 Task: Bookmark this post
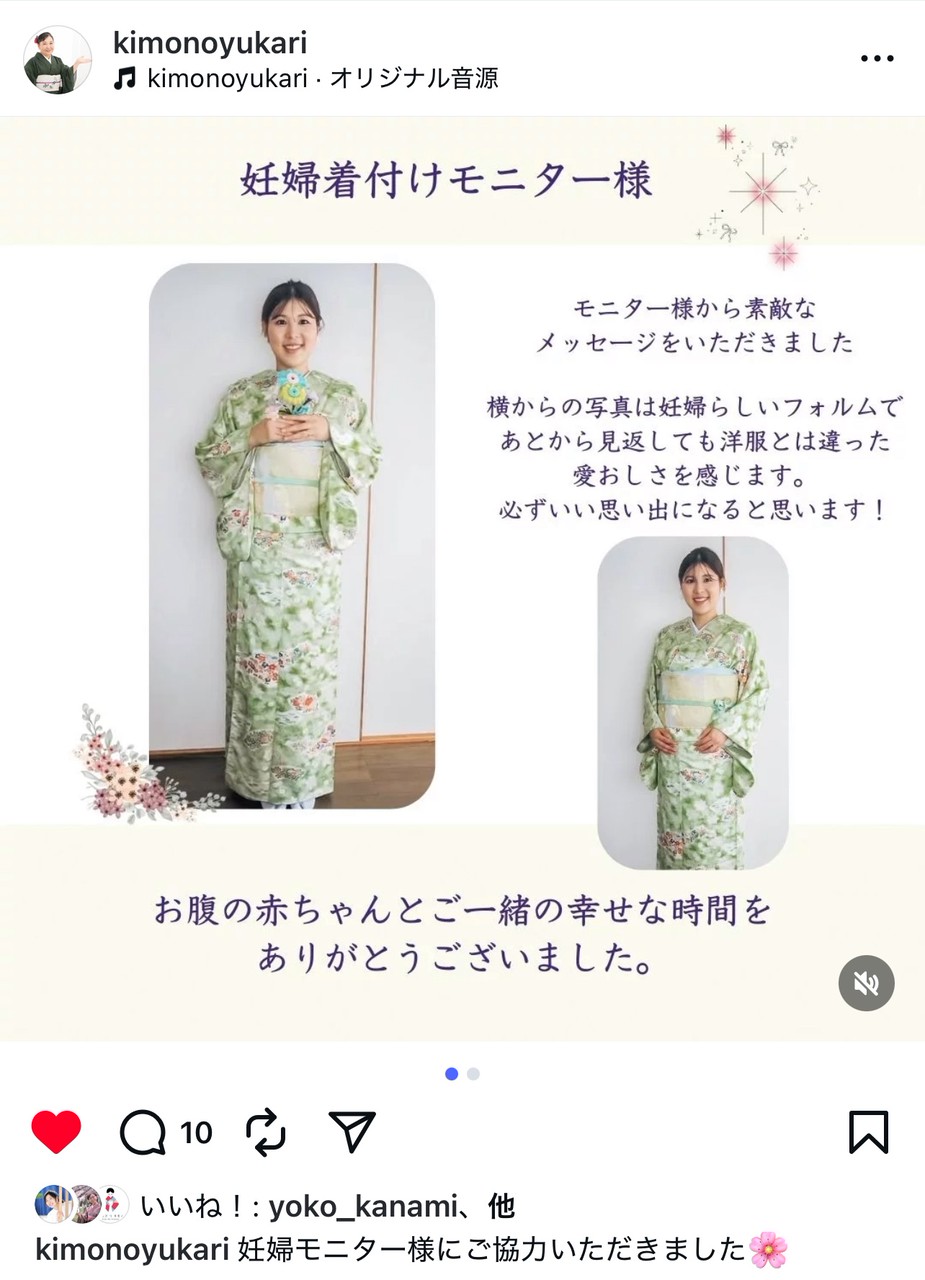click(x=868, y=1132)
